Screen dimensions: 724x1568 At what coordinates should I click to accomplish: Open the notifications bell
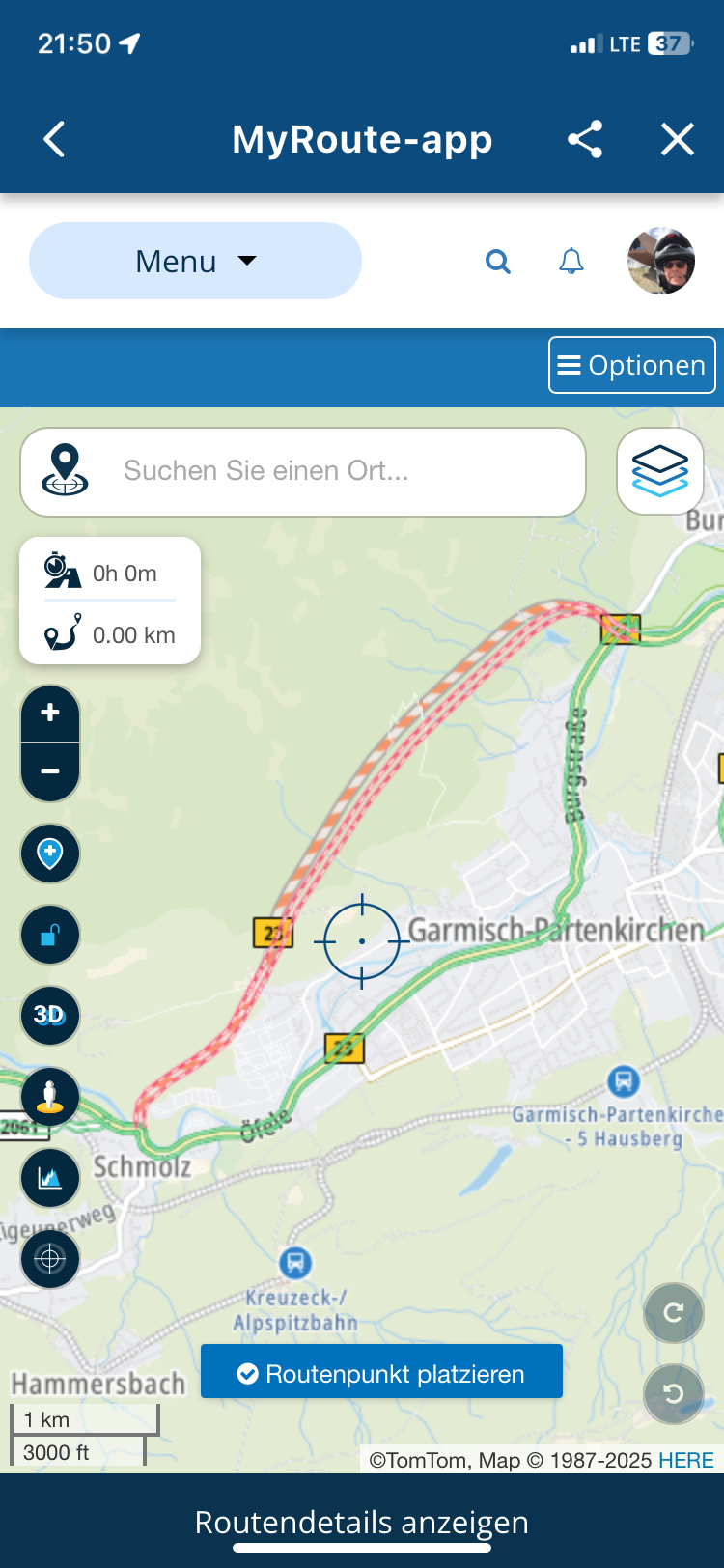pos(571,261)
